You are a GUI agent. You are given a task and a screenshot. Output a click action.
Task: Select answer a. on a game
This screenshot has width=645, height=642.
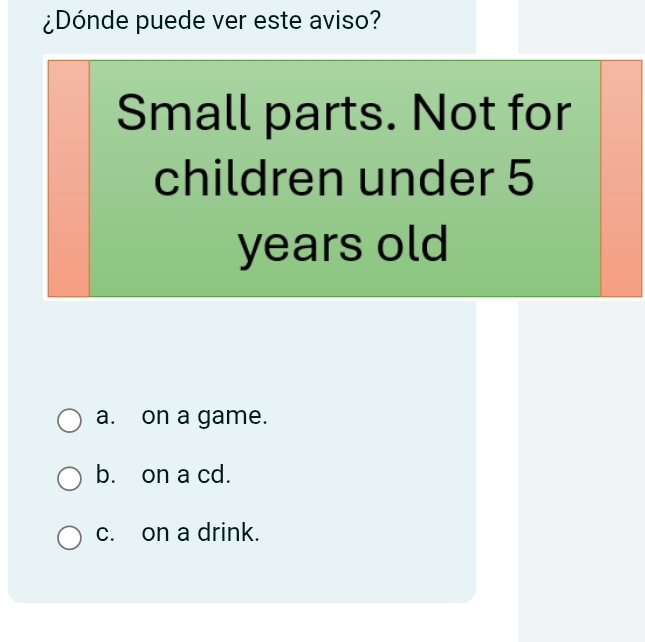tap(70, 418)
